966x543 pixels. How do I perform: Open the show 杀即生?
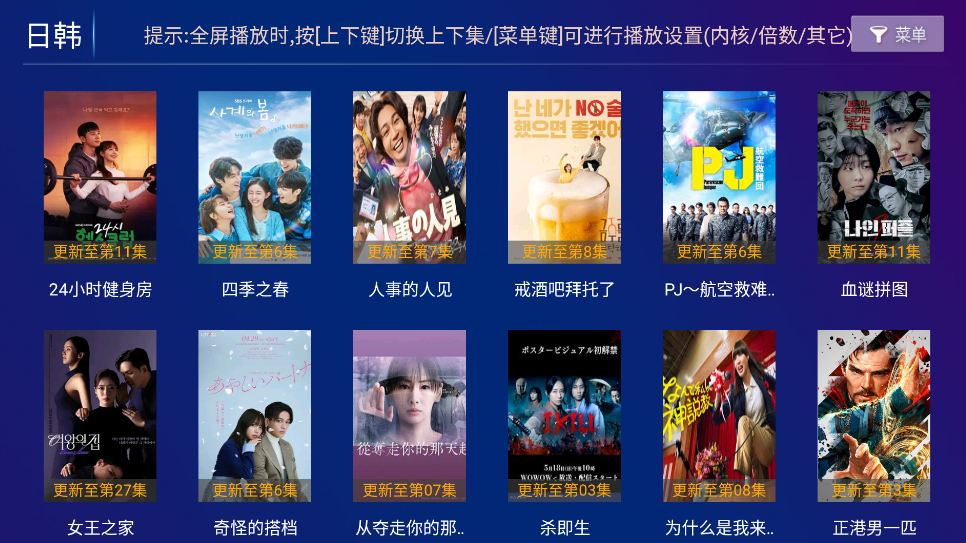point(564,416)
